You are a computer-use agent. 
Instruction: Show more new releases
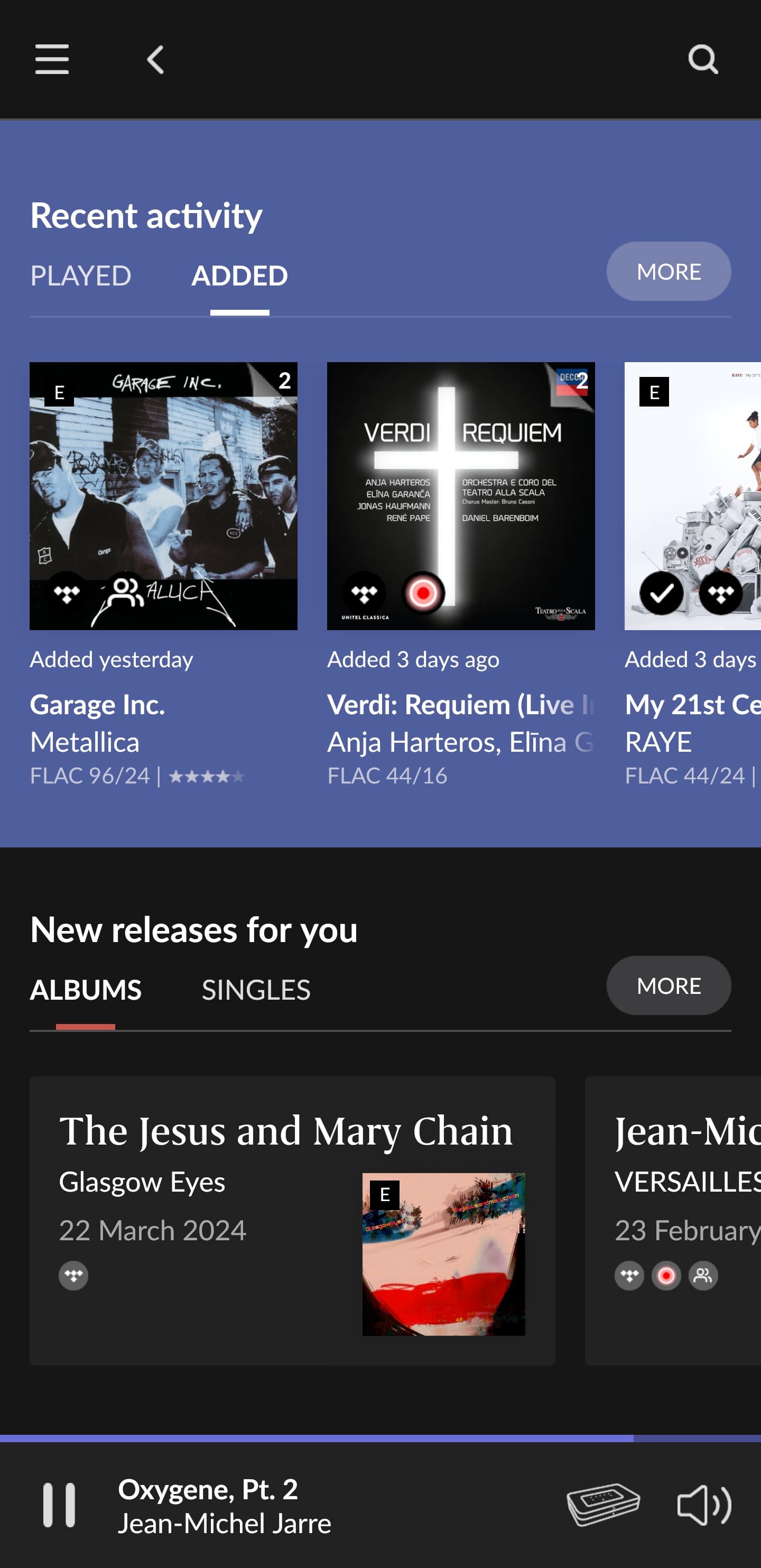pyautogui.click(x=668, y=985)
